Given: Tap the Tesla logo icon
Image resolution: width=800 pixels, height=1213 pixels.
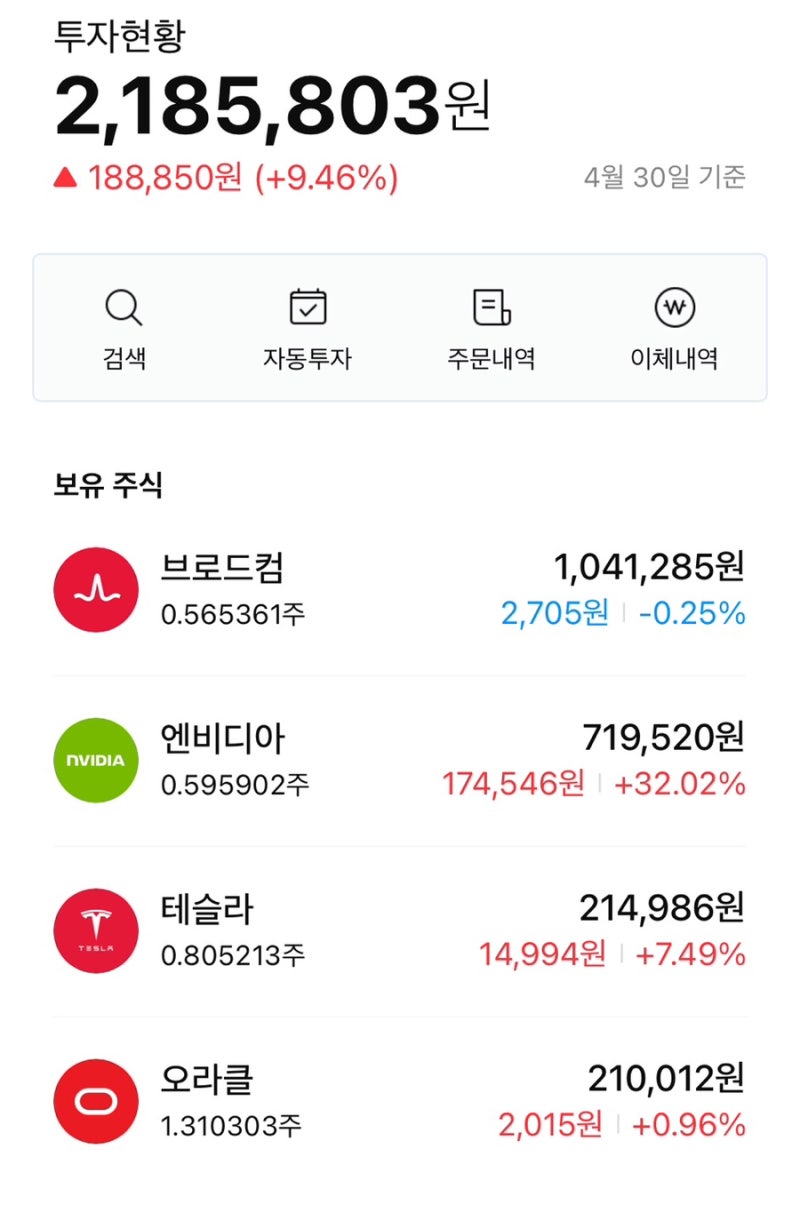Looking at the screenshot, I should click(95, 930).
